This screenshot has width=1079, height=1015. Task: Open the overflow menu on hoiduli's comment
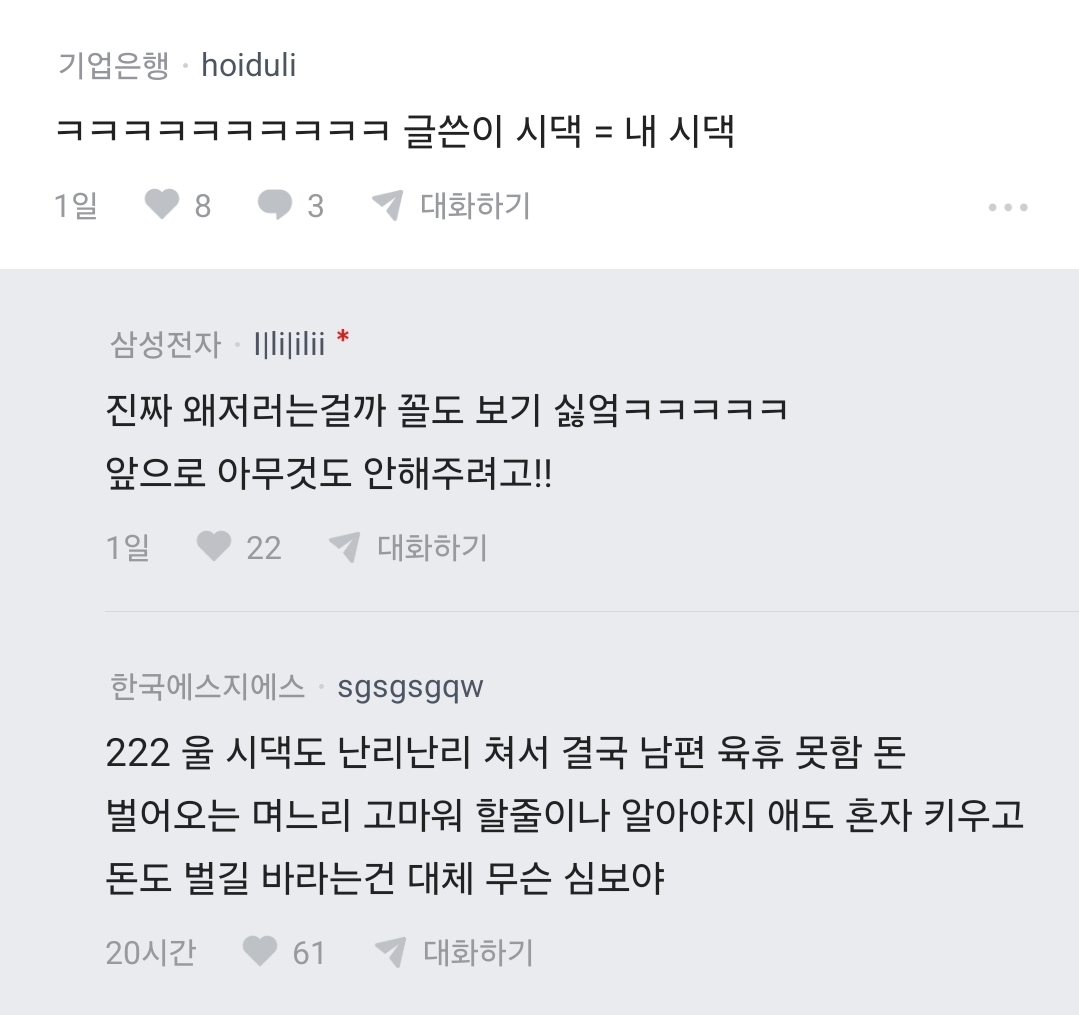[x=1007, y=207]
